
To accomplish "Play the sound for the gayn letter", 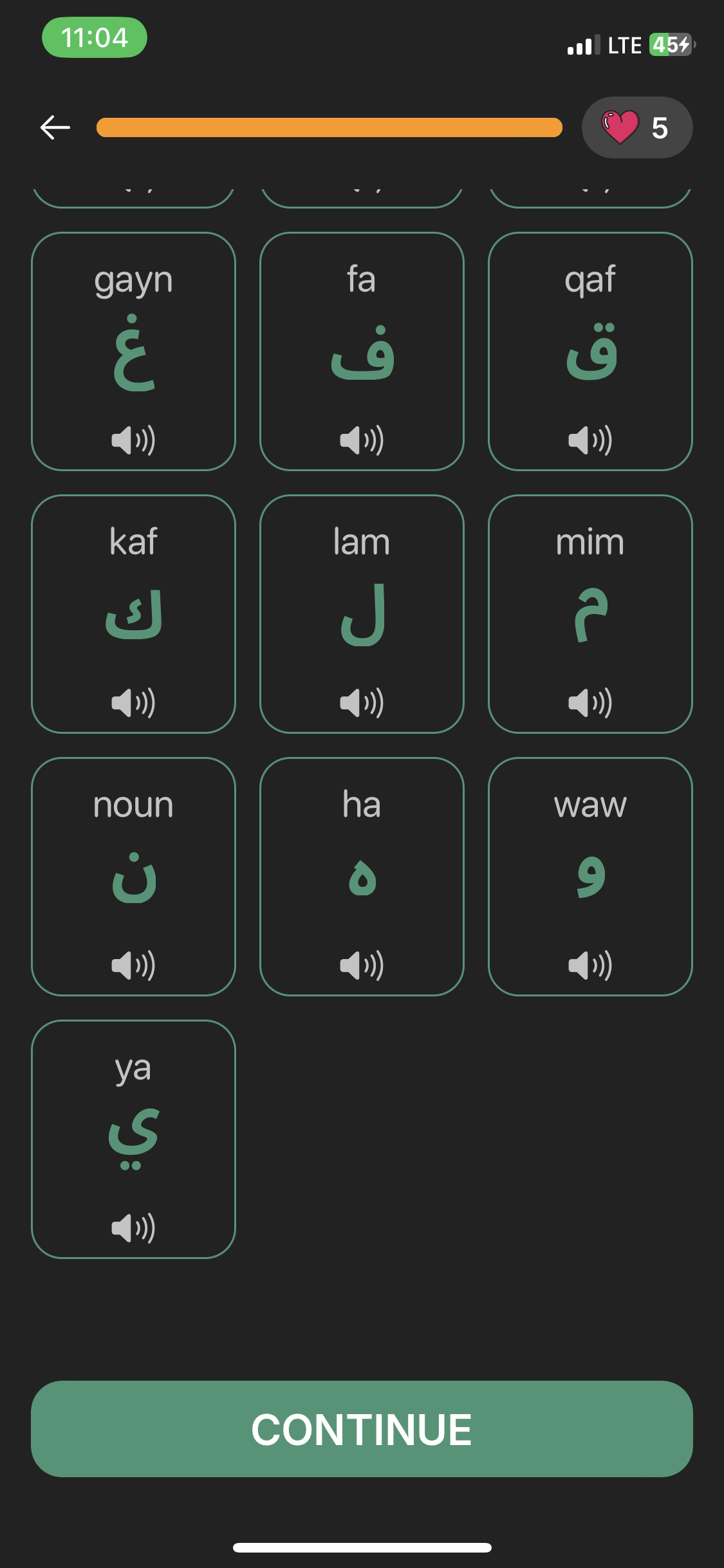I will (x=133, y=440).
